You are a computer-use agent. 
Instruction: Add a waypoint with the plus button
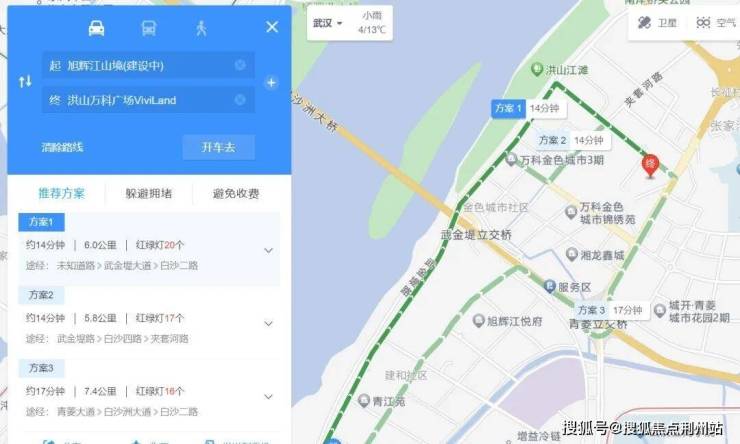click(270, 82)
